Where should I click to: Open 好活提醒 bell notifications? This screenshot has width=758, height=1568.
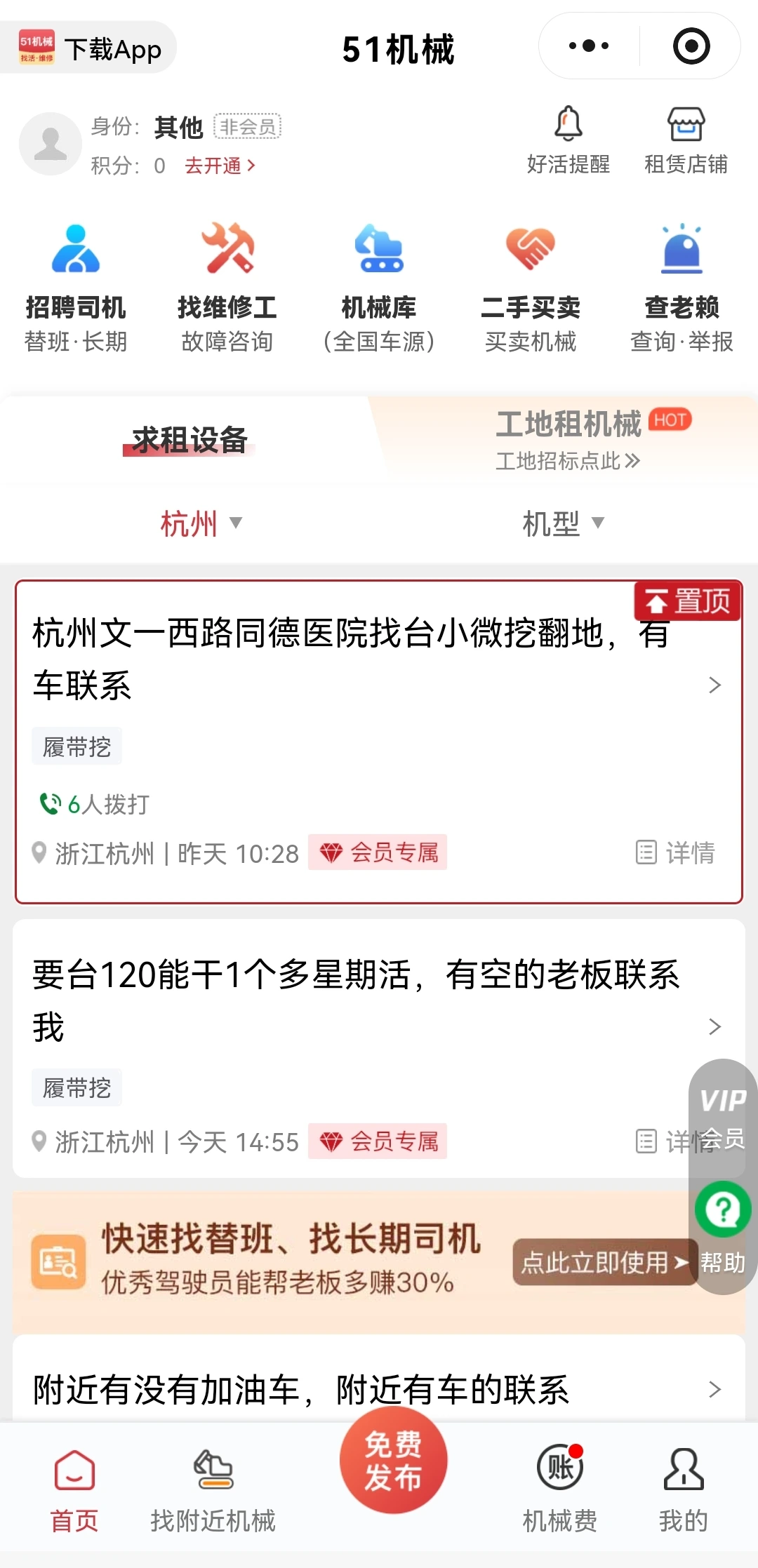pyautogui.click(x=568, y=140)
